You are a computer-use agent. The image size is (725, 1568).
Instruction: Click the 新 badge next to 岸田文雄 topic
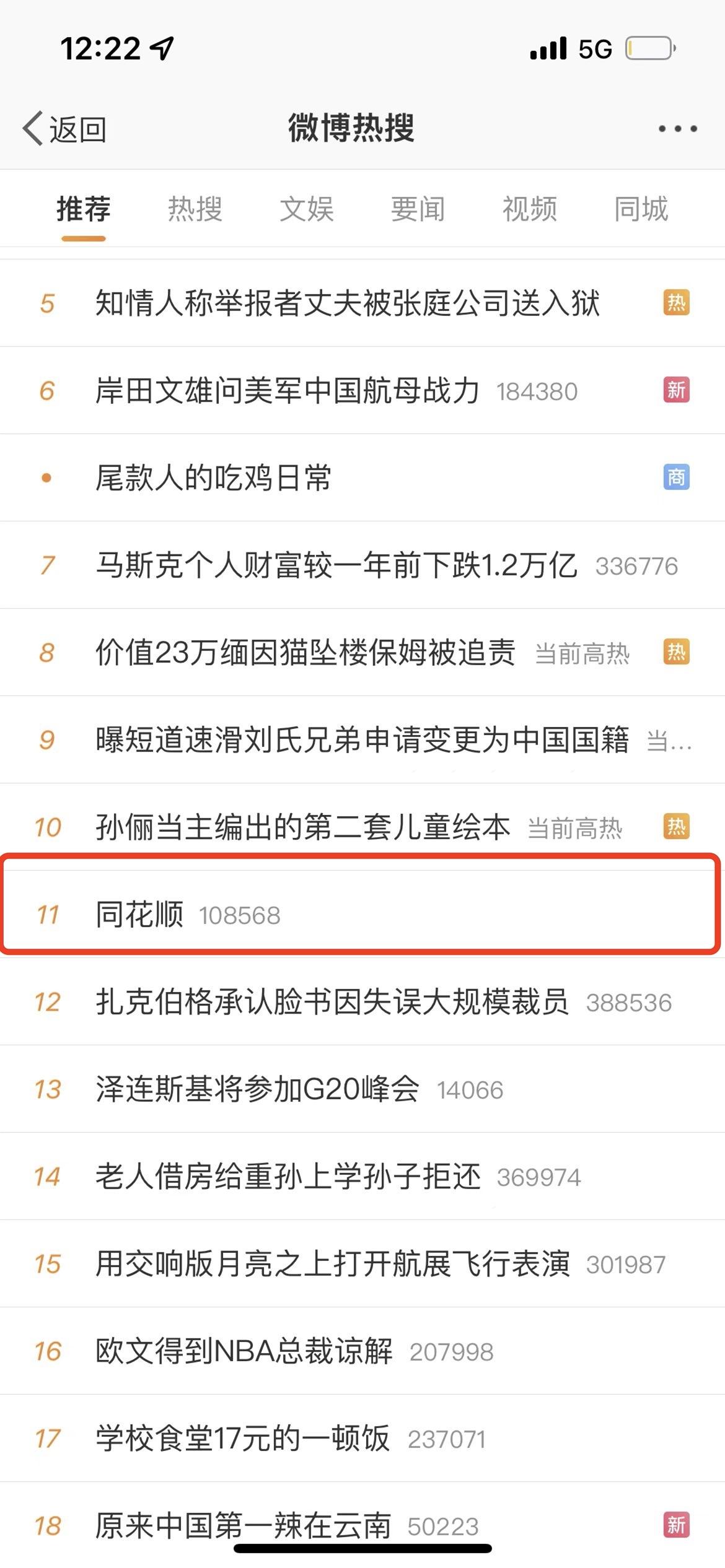click(x=677, y=390)
